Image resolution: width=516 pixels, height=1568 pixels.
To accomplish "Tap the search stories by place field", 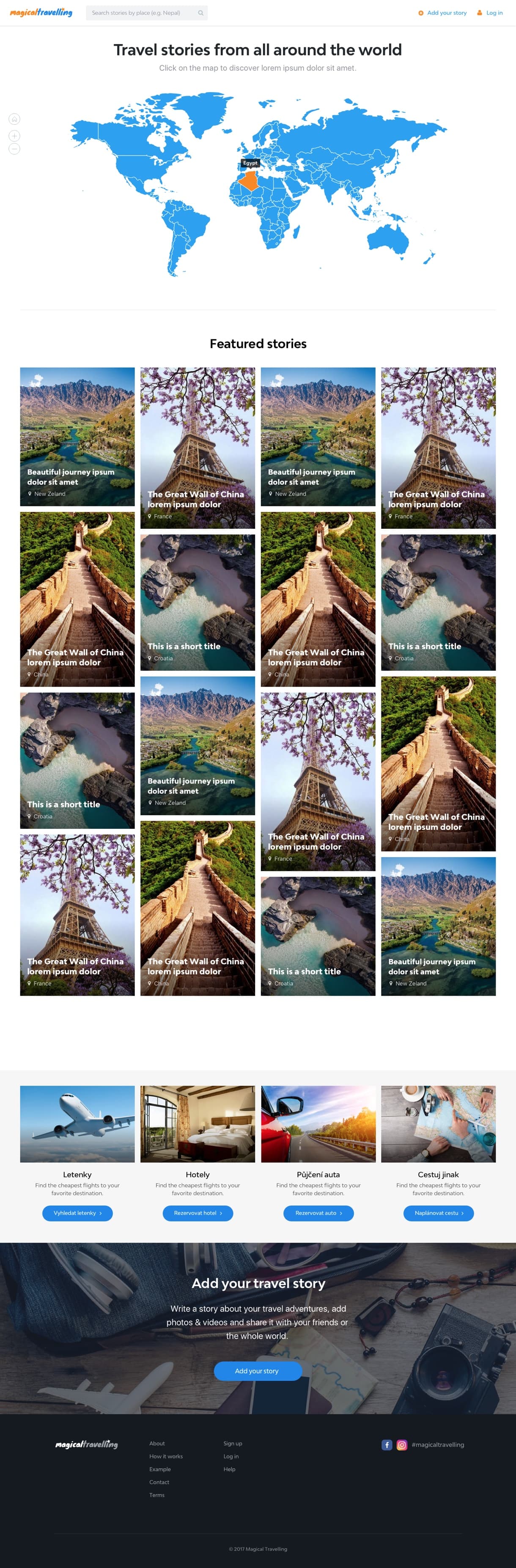I will pos(141,13).
